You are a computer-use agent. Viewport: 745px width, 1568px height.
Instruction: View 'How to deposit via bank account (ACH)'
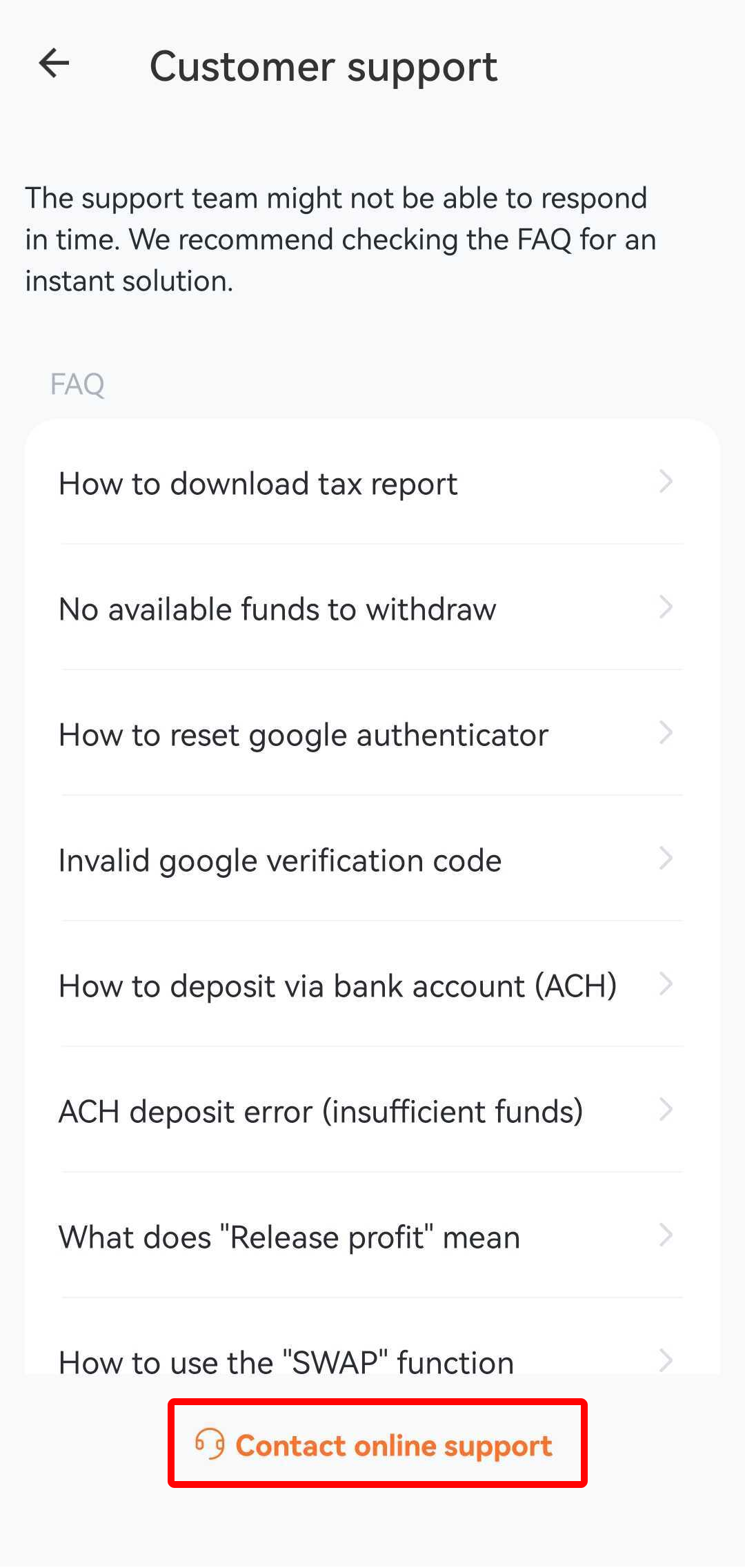371,986
